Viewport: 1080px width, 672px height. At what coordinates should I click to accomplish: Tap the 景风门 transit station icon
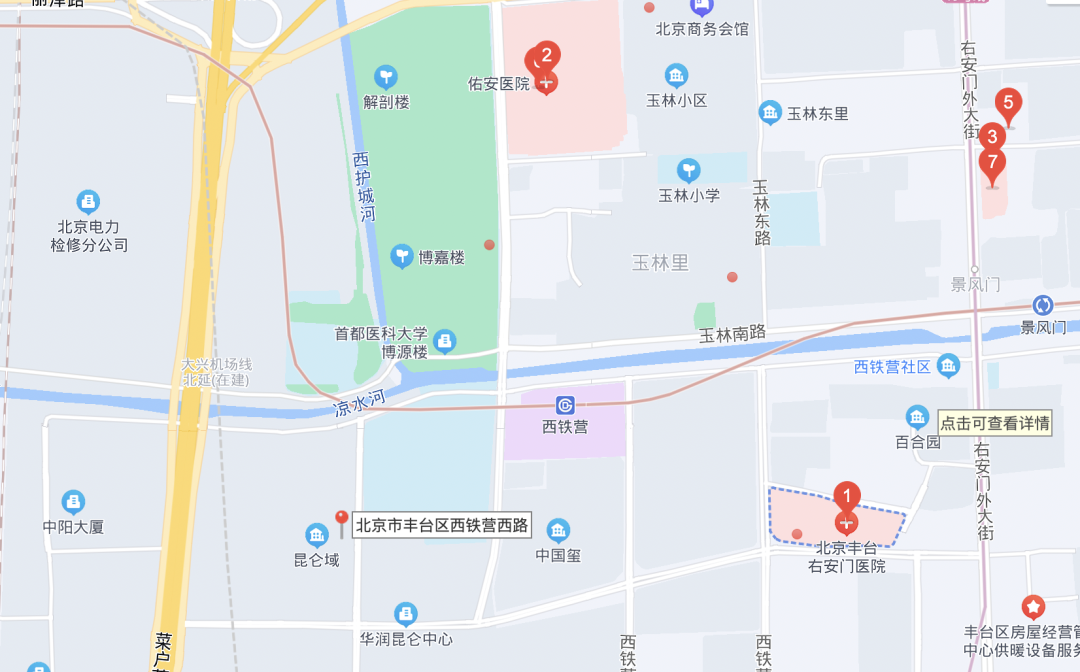1043,305
